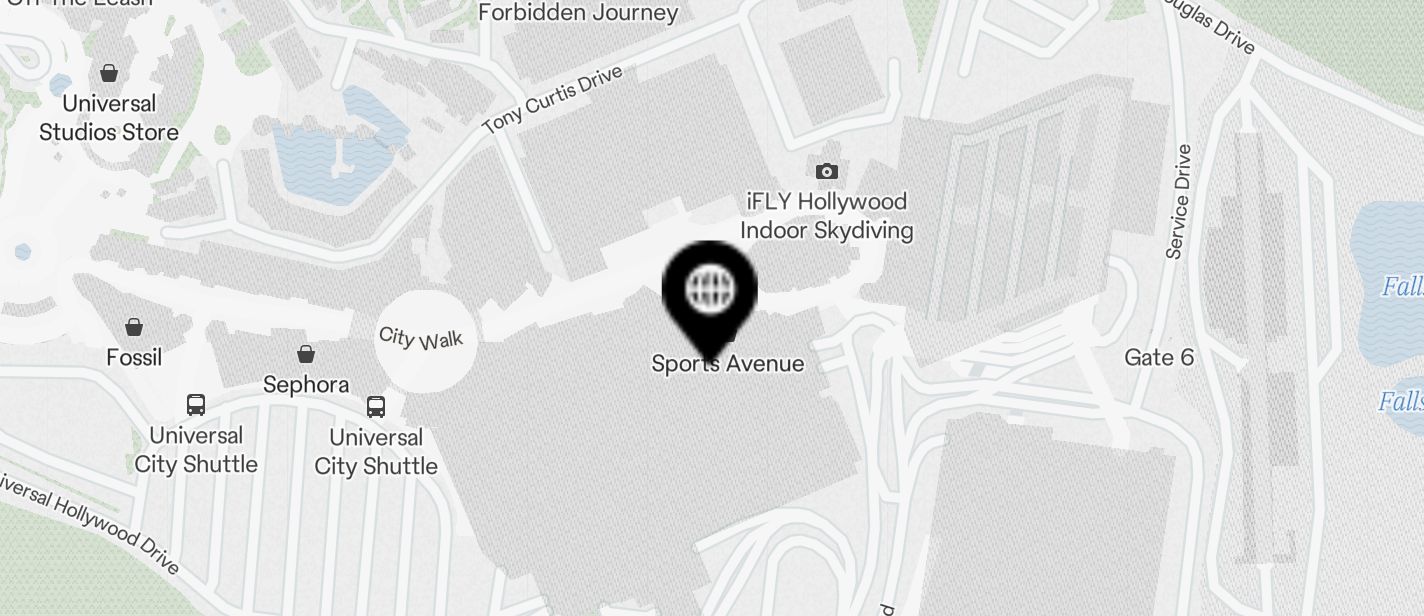1424x616 pixels.
Task: Open iFLY Hollywood Indoor Skydiving marker
Action: pyautogui.click(x=826, y=172)
